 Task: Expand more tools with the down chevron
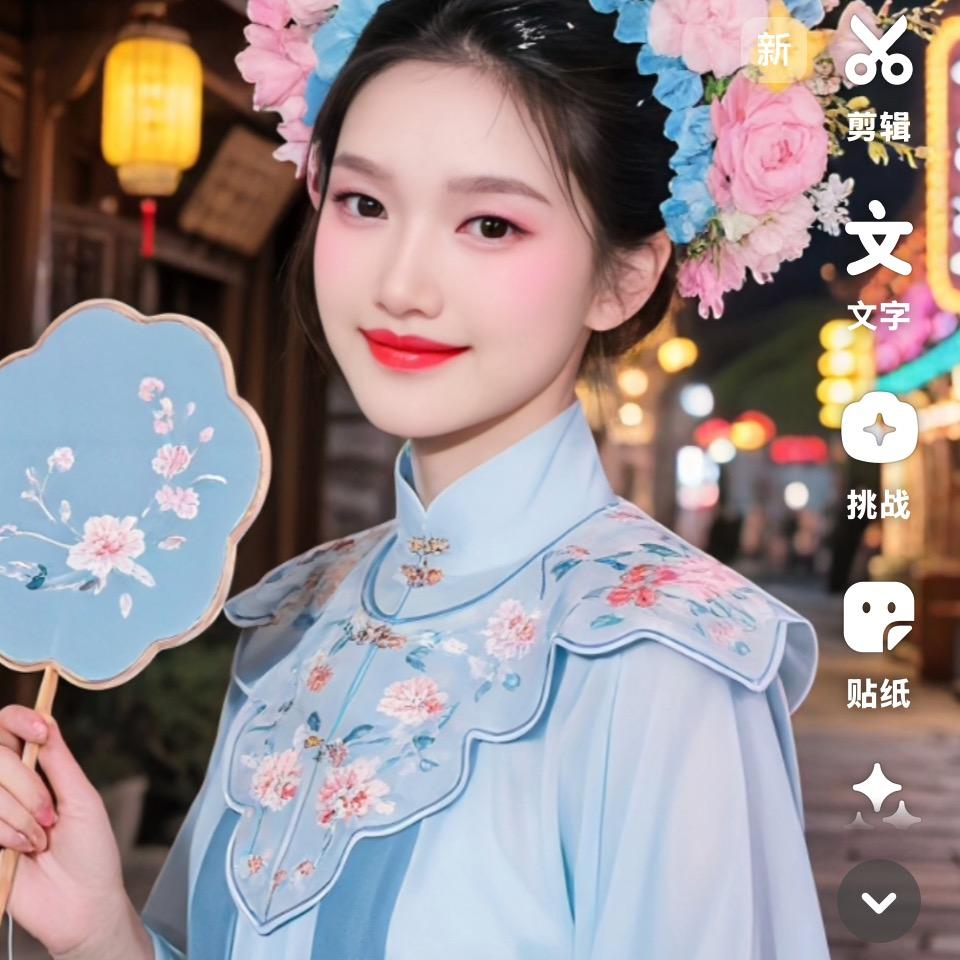(879, 901)
